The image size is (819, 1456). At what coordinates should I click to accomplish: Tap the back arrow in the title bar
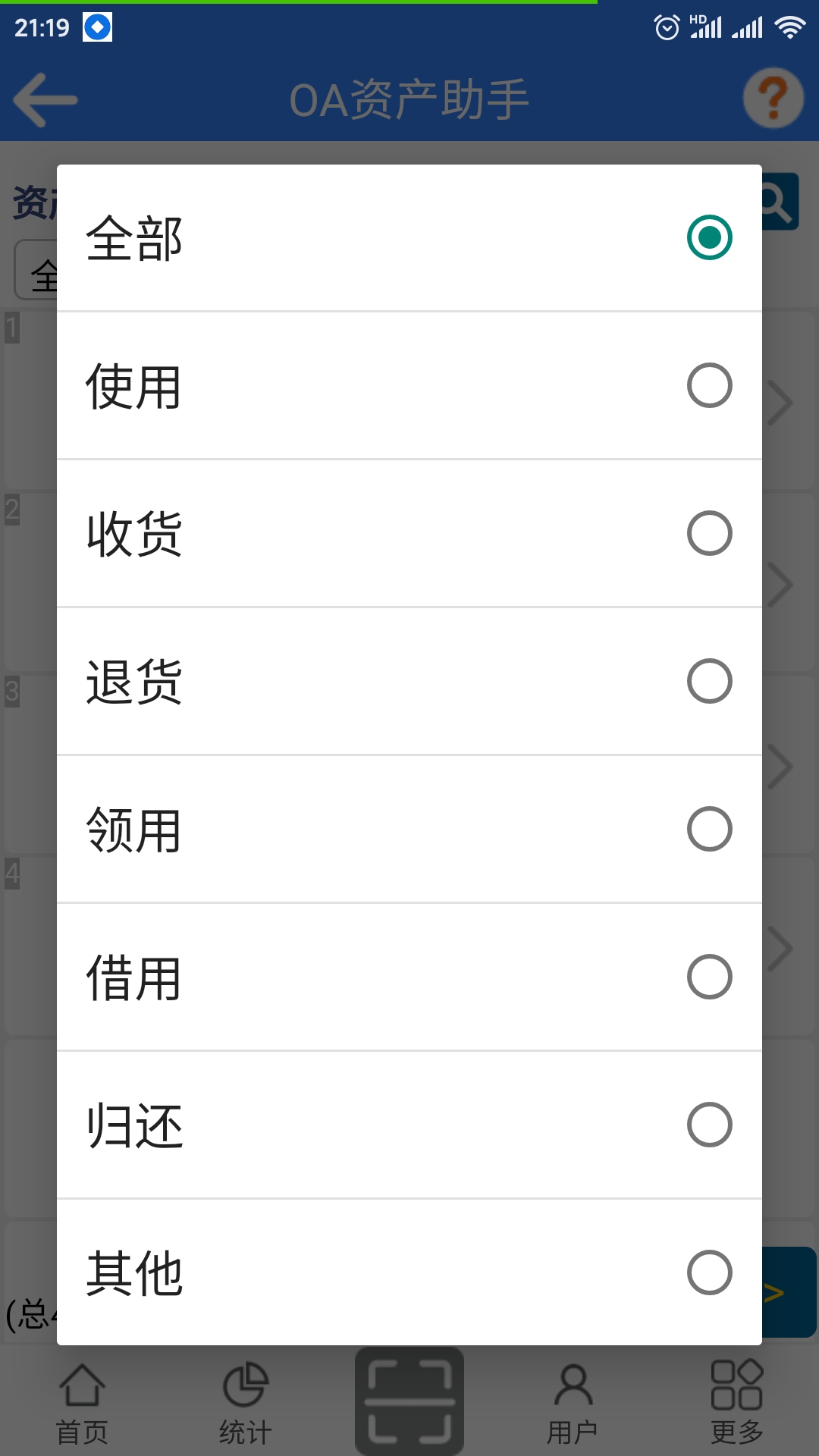pyautogui.click(x=45, y=99)
